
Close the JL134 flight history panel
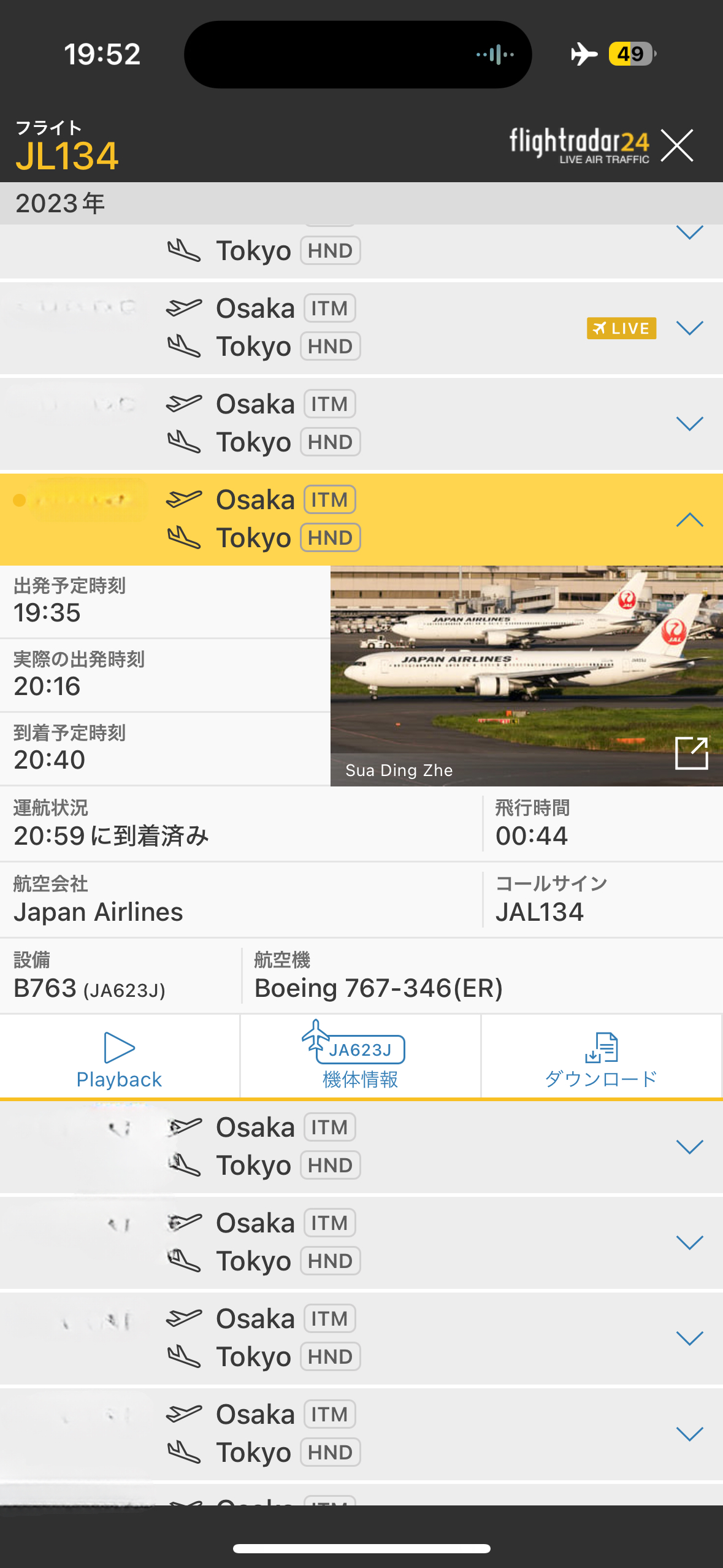pyautogui.click(x=677, y=145)
